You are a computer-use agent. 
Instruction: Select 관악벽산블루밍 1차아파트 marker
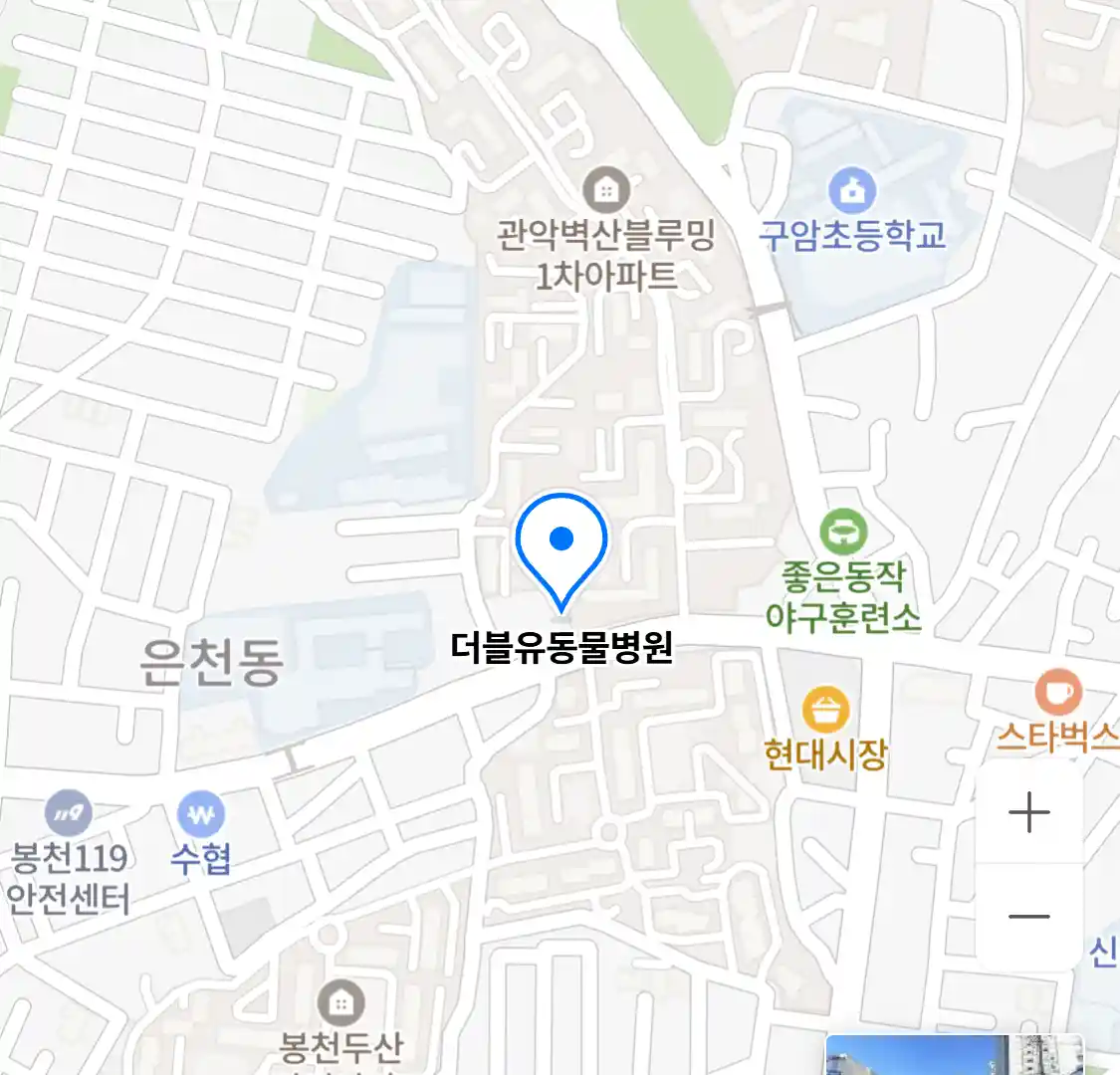point(605,189)
